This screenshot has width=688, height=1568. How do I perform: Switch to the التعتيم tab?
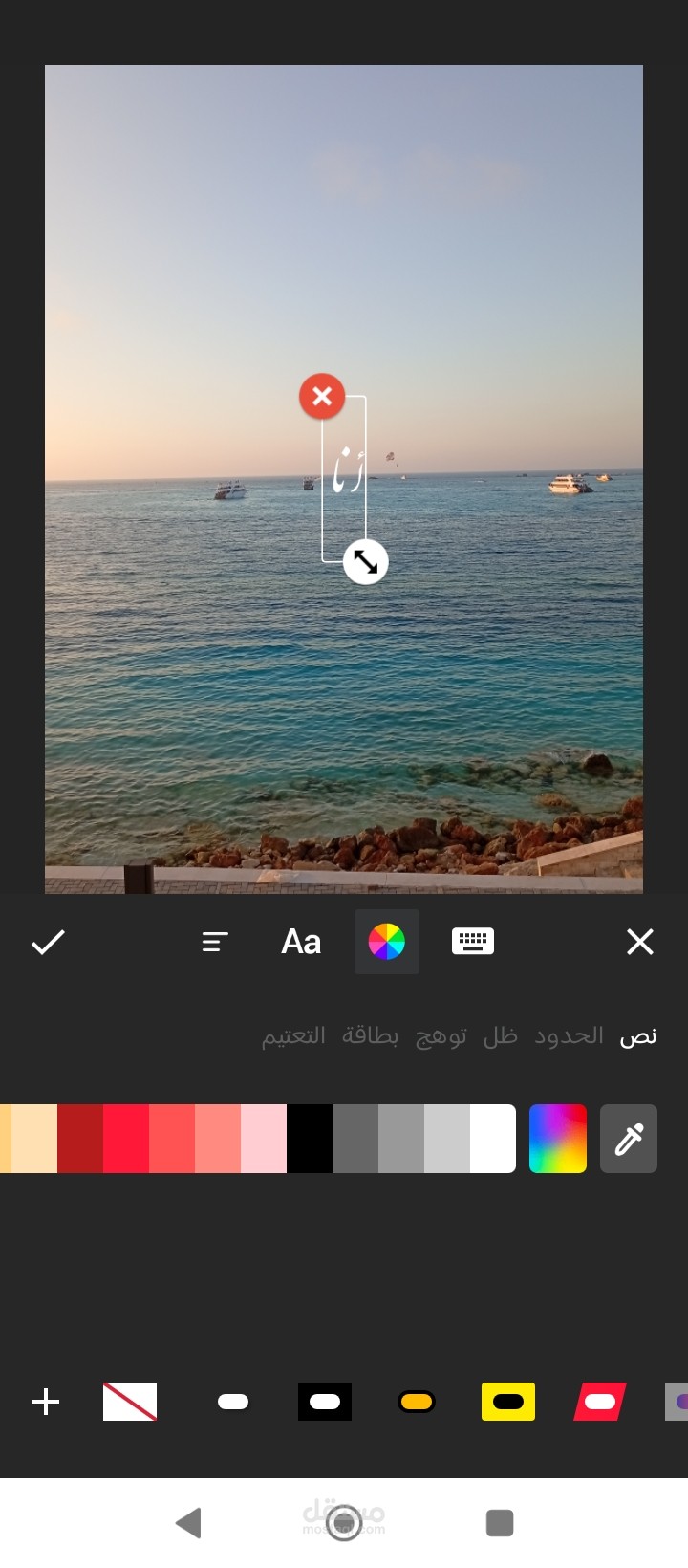pyautogui.click(x=293, y=1035)
